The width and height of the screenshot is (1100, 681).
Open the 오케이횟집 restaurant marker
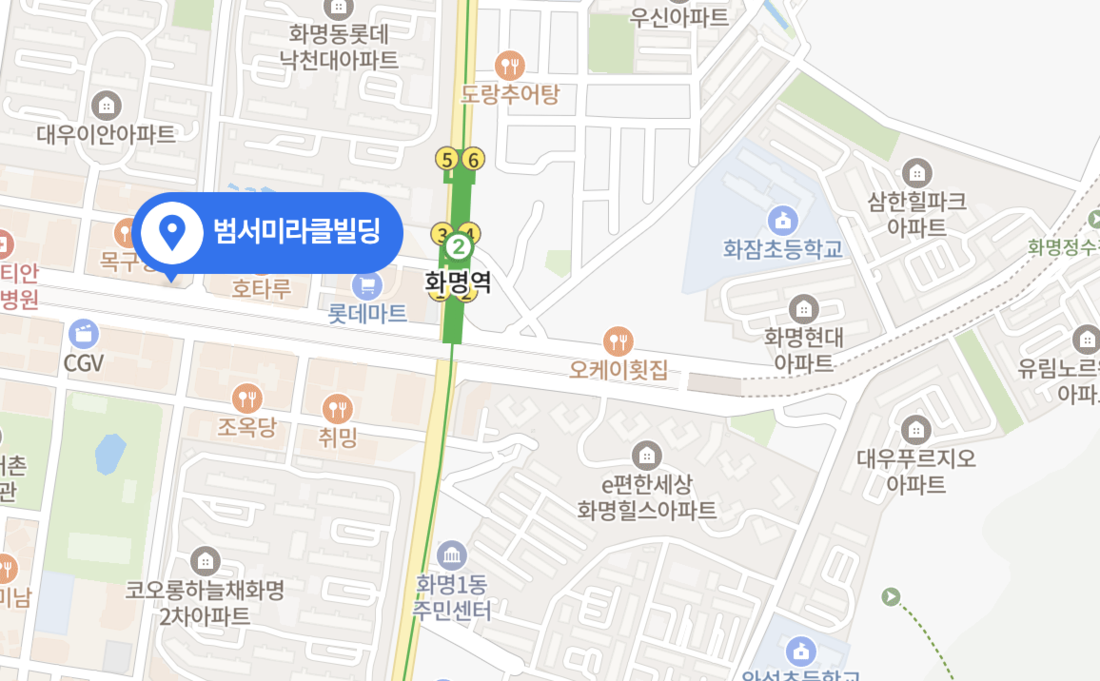[620, 341]
